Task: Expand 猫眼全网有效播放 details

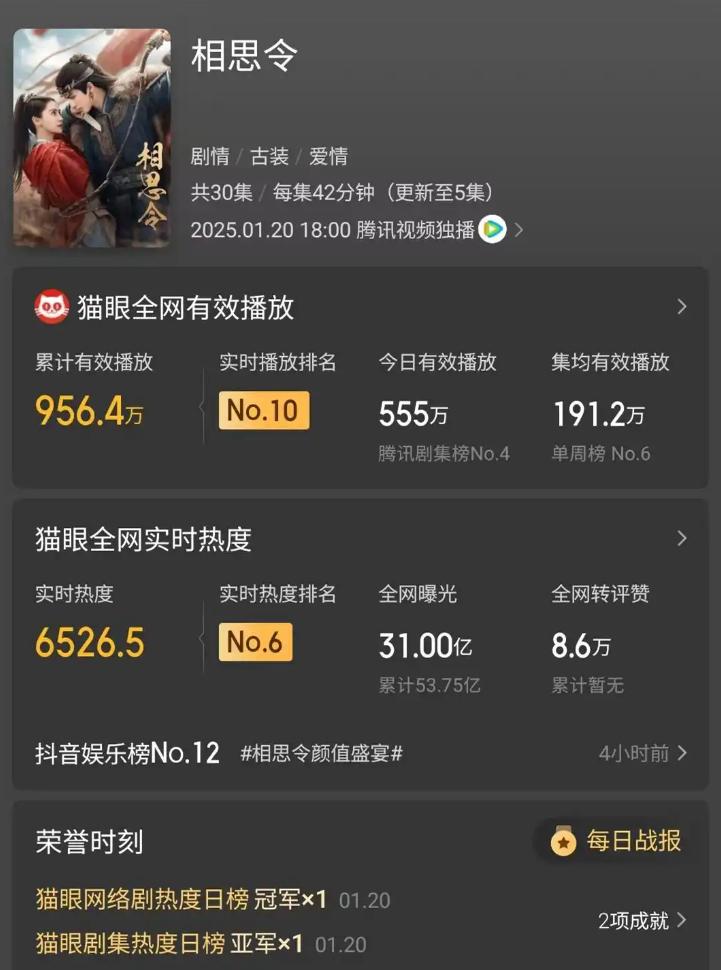Action: (682, 307)
